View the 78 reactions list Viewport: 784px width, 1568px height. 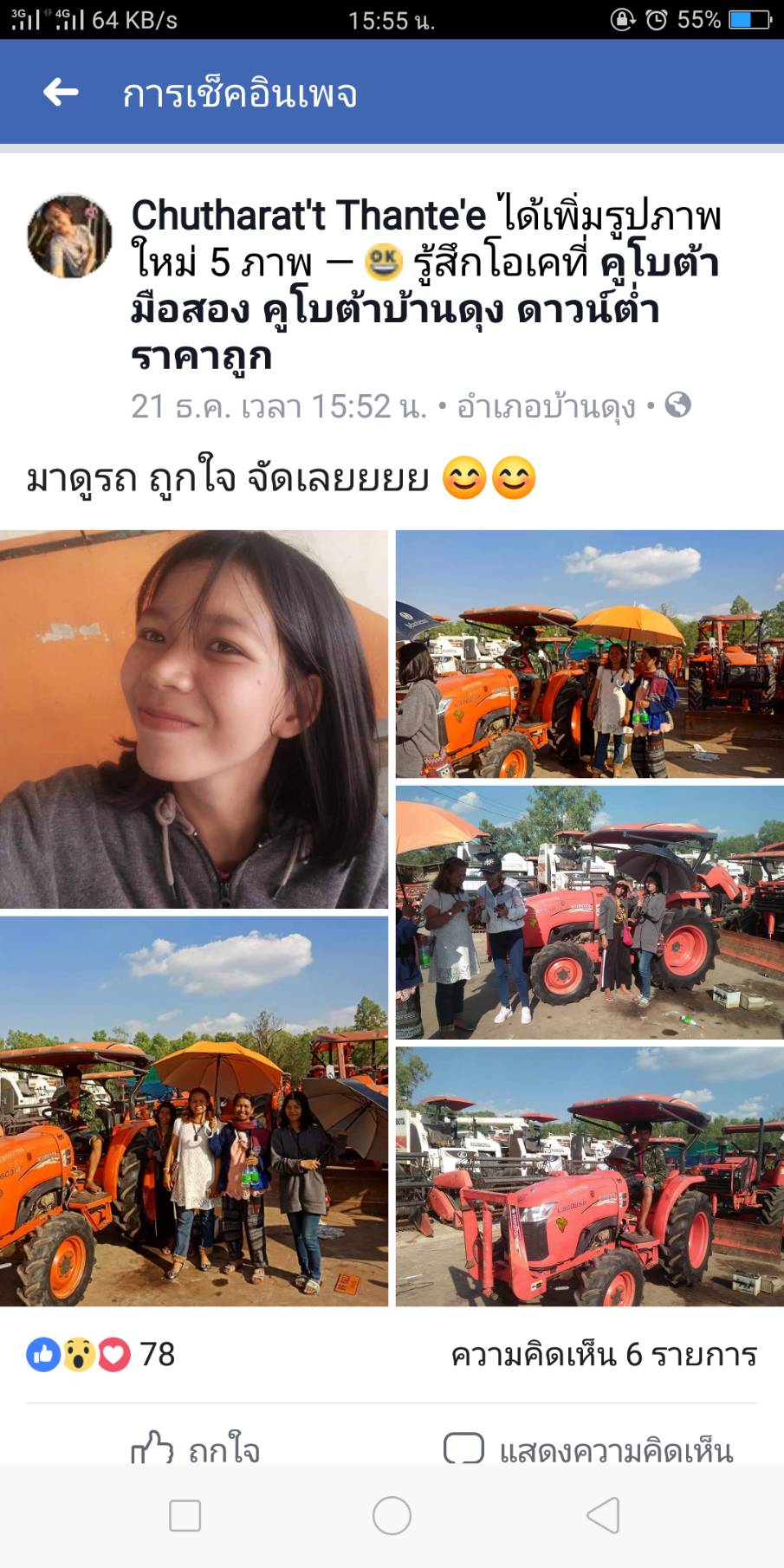101,1354
